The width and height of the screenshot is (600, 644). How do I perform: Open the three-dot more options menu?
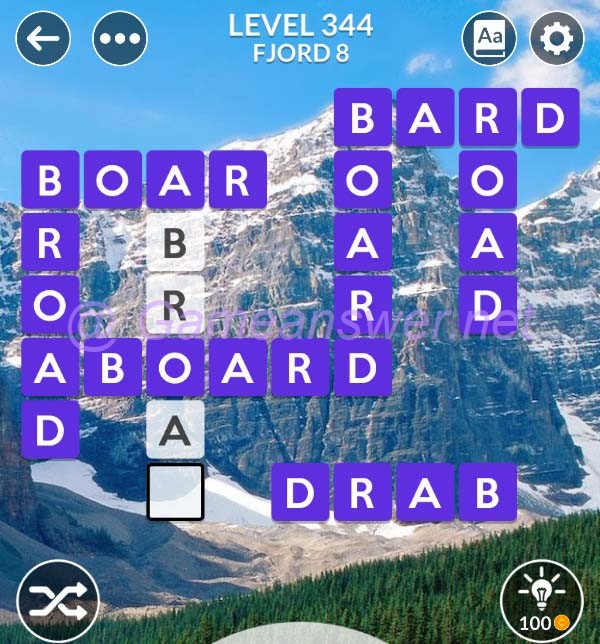tap(120, 39)
